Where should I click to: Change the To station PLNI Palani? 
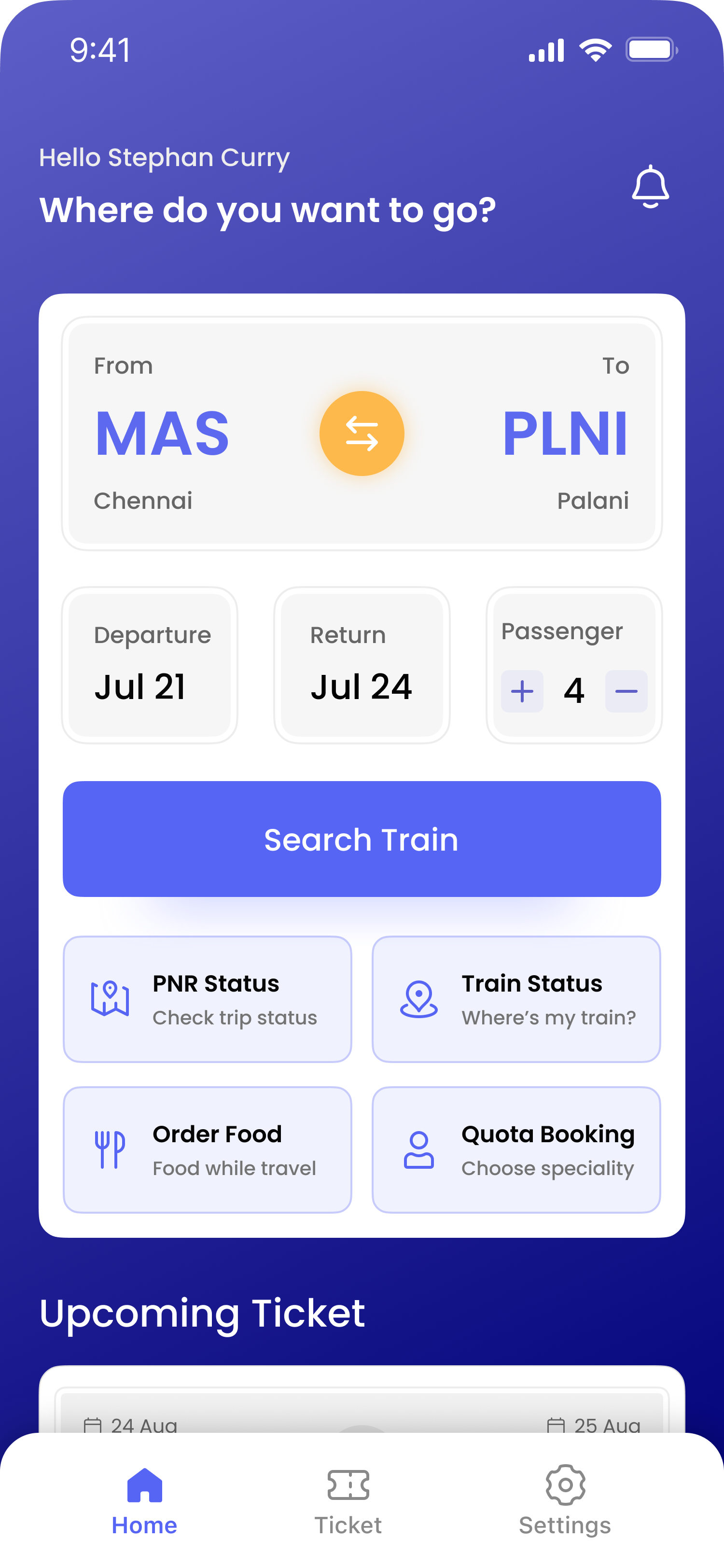click(565, 434)
